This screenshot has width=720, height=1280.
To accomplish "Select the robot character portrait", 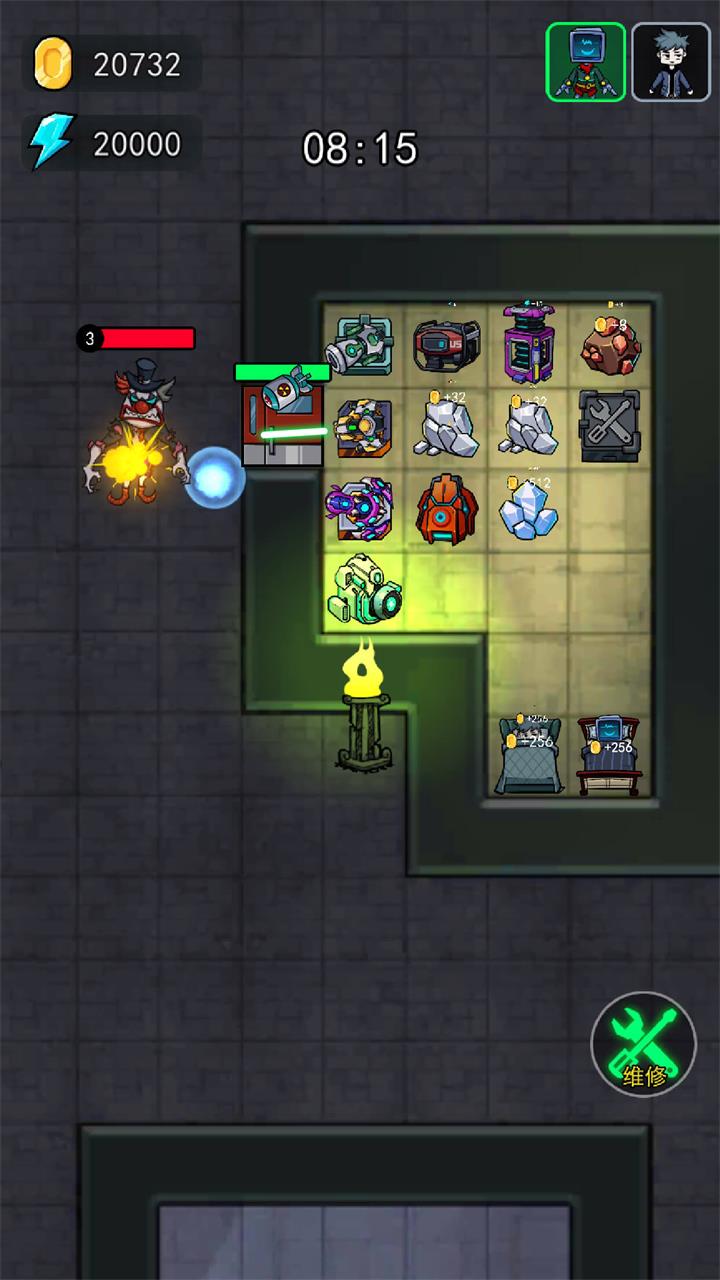I will click(586, 62).
